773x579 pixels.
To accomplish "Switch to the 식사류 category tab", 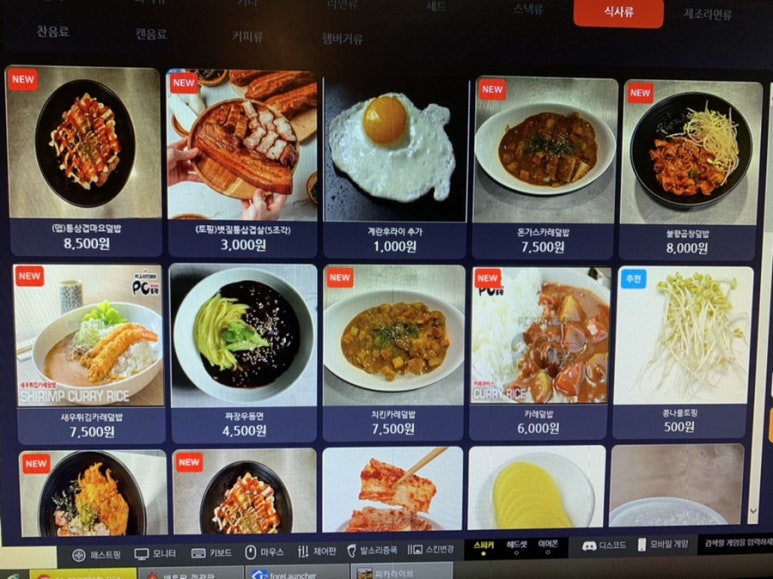I will 617,11.
